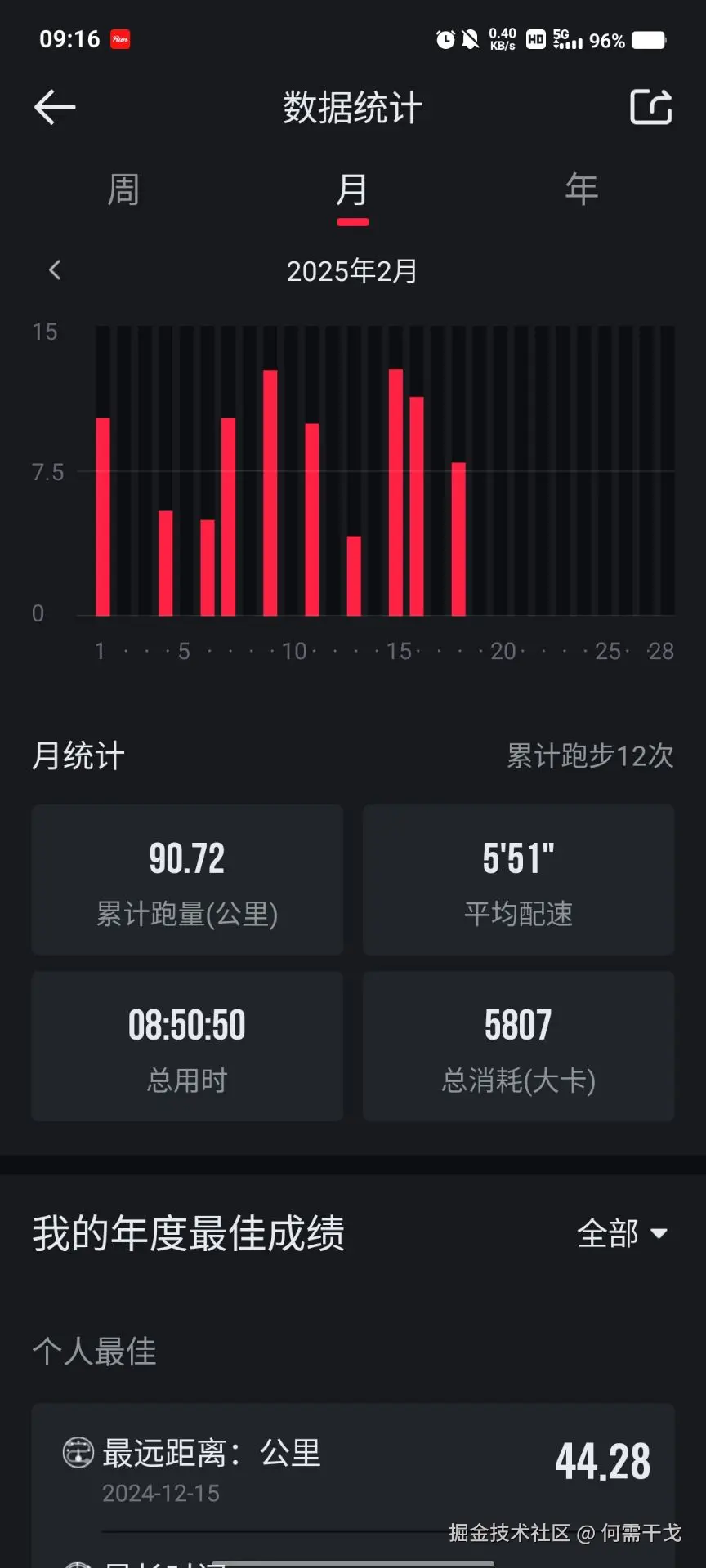The image size is (706, 1568).
Task: Open the share icon at top right
Action: click(651, 106)
